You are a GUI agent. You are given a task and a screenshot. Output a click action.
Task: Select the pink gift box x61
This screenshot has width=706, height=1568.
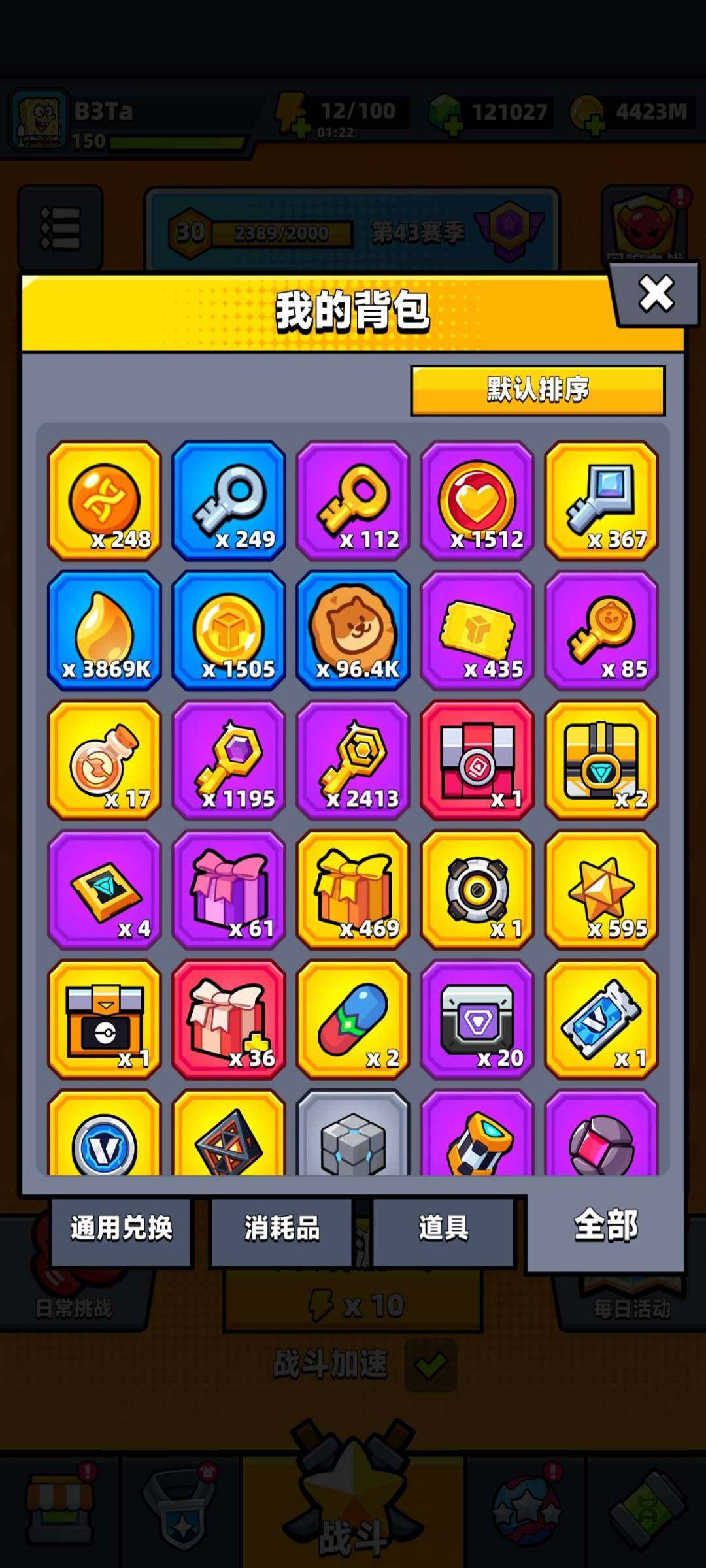pyautogui.click(x=229, y=889)
